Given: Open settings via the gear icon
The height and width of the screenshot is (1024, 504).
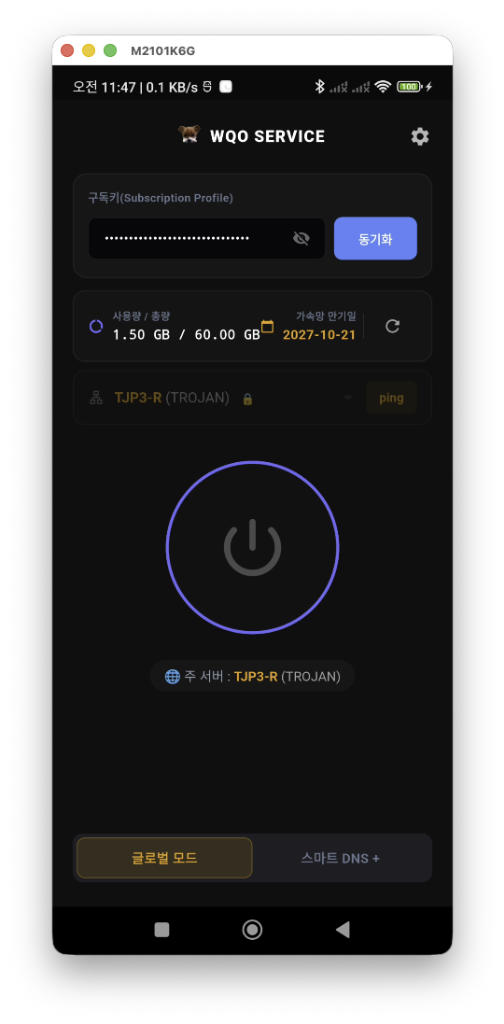Looking at the screenshot, I should [x=420, y=136].
